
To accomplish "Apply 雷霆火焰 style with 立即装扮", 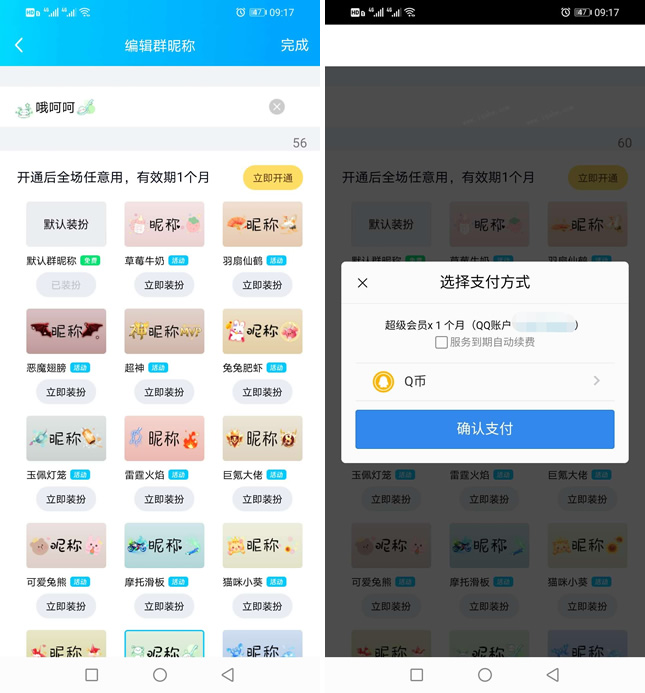I will [x=164, y=499].
